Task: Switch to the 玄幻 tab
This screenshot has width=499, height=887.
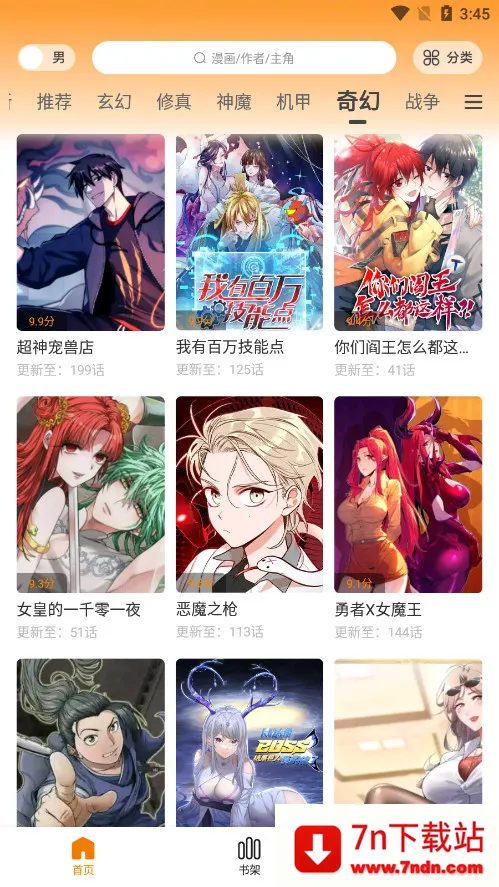Action: click(x=114, y=102)
